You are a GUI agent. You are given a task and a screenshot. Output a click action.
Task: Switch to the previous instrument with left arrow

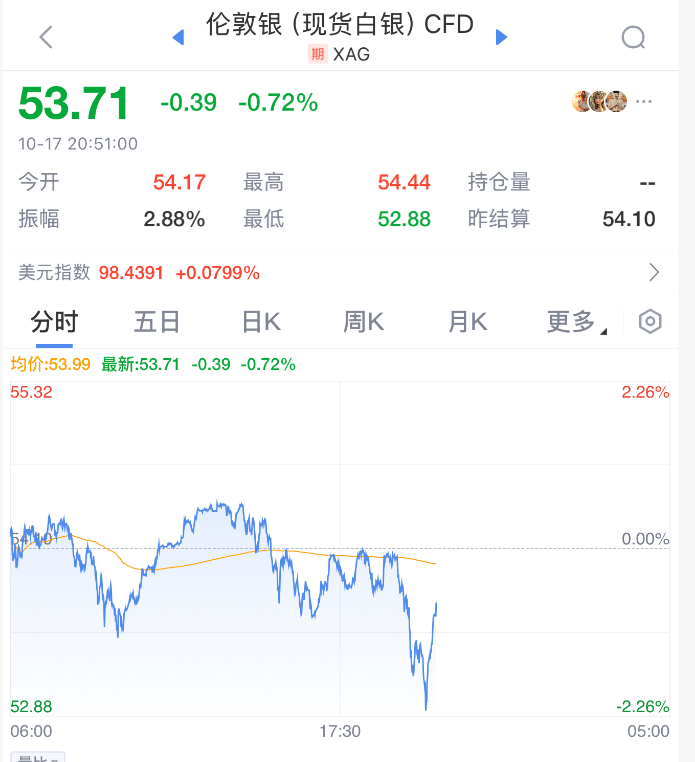pos(179,37)
